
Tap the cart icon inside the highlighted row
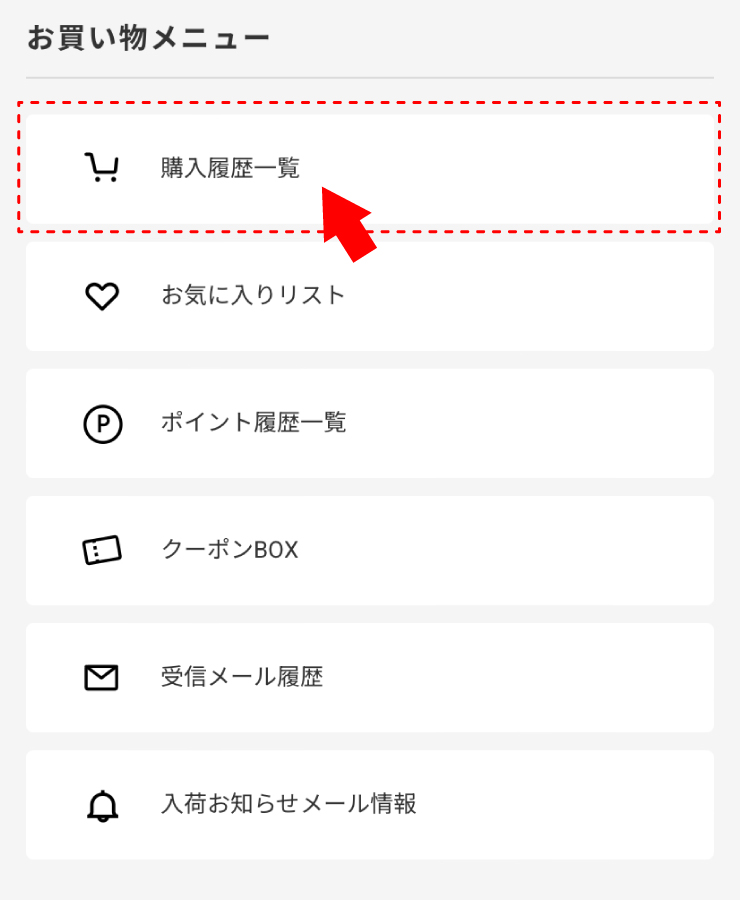103,166
